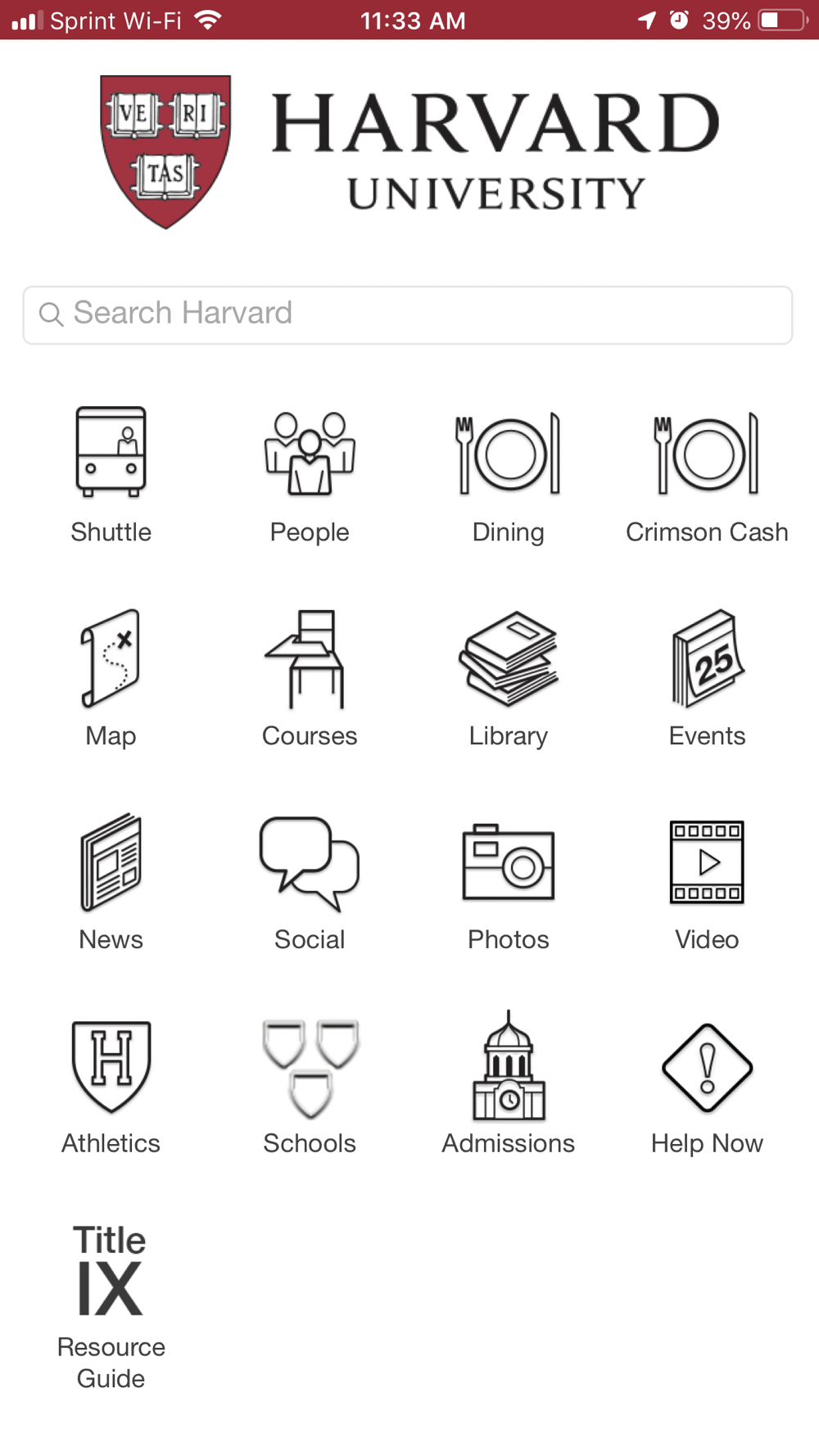This screenshot has height=1456, width=819.
Task: Browse Courses
Action: [x=310, y=679]
